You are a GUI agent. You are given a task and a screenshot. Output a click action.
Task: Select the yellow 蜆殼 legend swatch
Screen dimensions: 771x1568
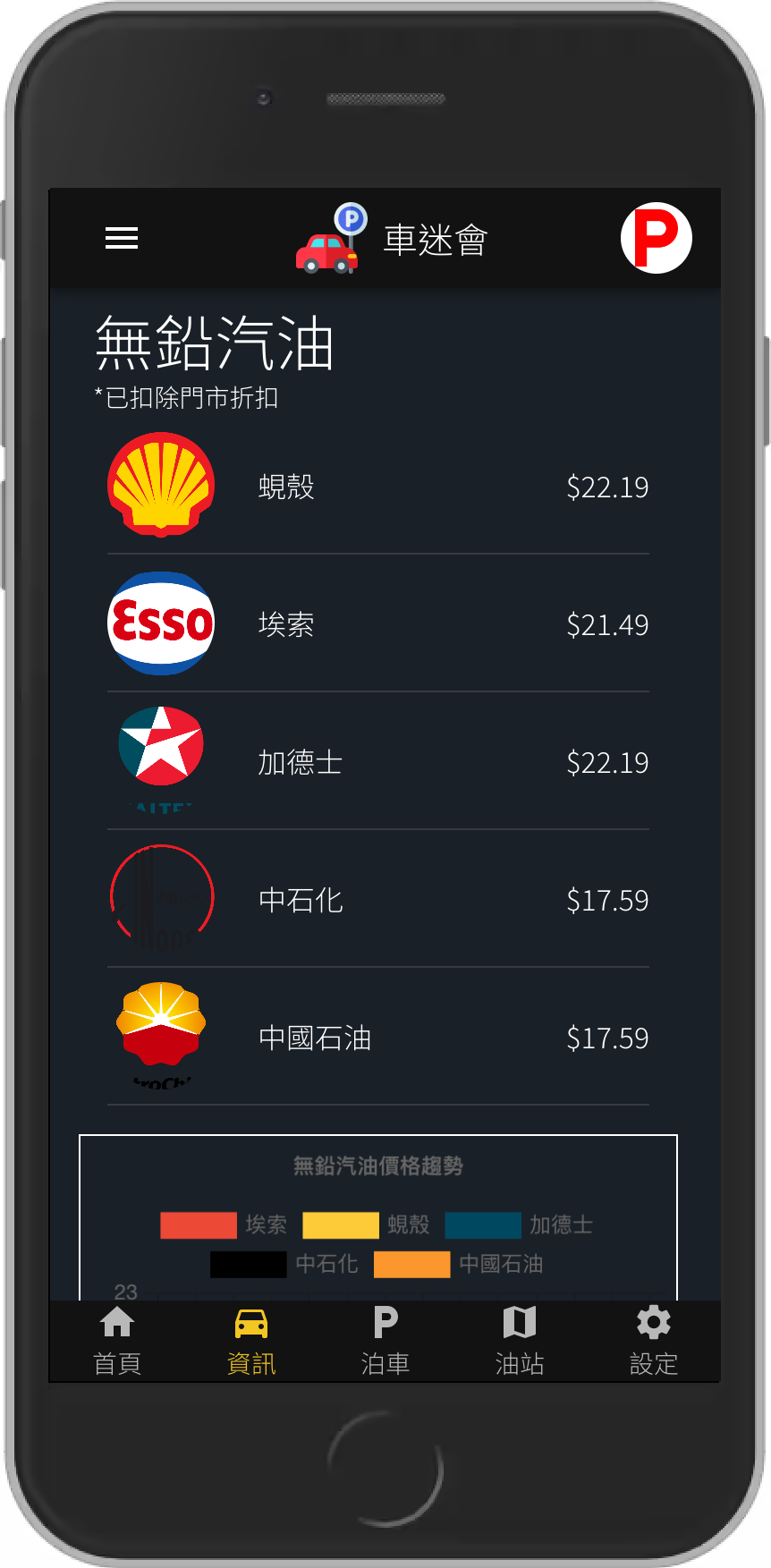341,1225
